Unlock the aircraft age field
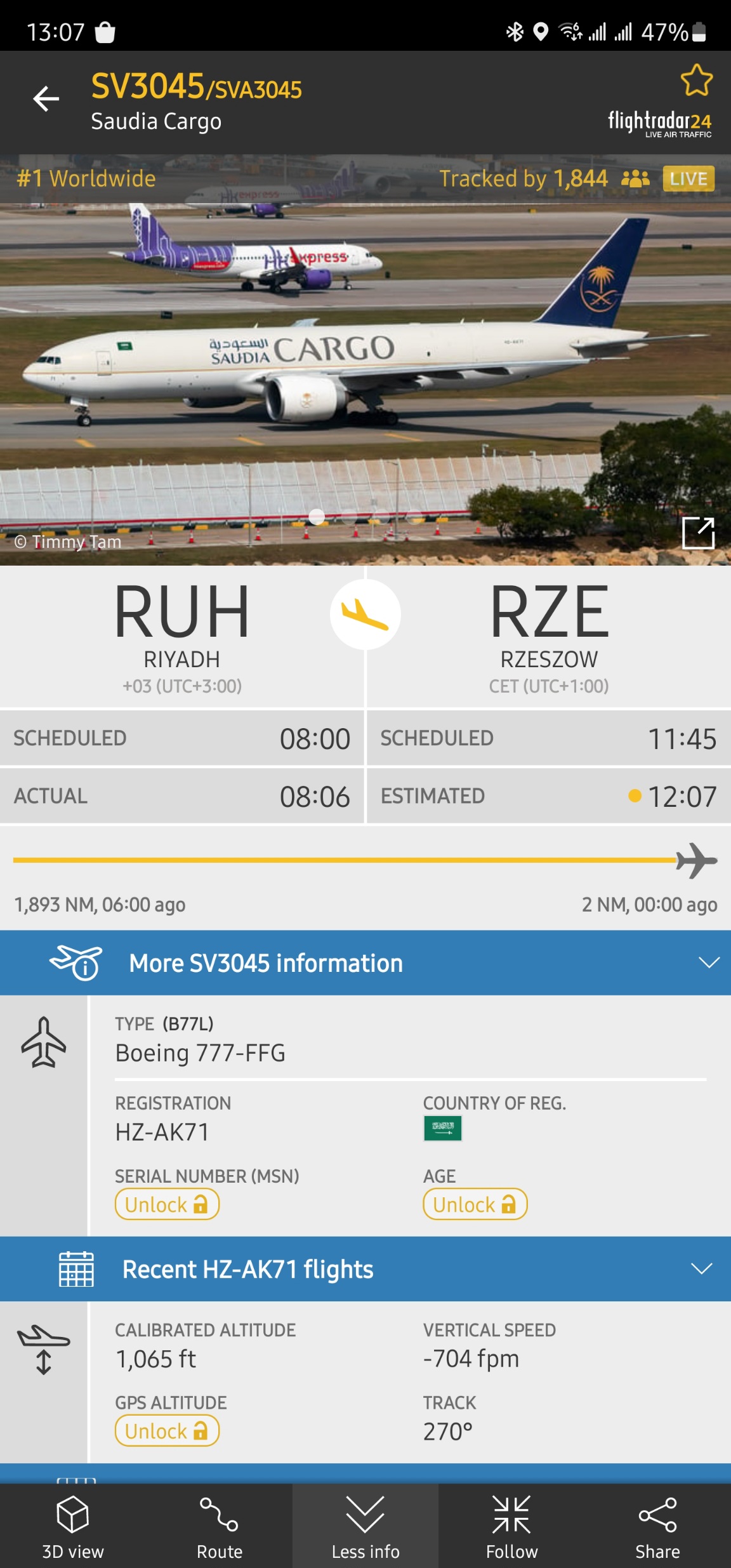Image resolution: width=731 pixels, height=1568 pixels. 475,1204
